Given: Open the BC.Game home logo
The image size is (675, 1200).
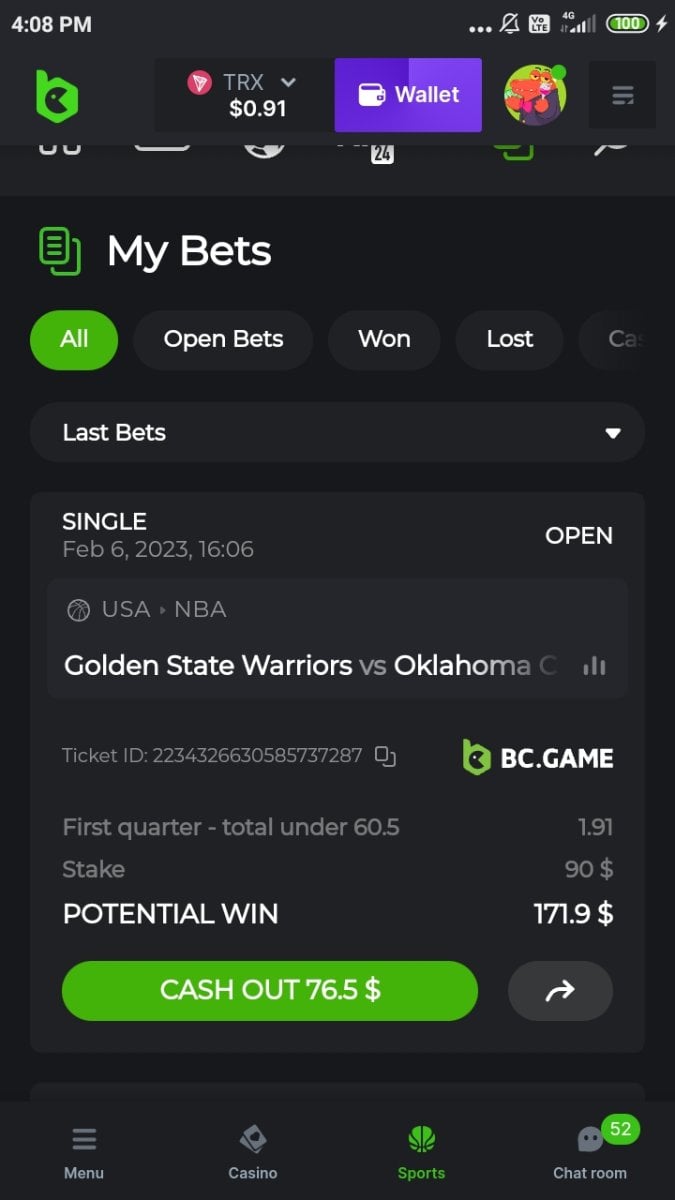Looking at the screenshot, I should [x=57, y=96].
